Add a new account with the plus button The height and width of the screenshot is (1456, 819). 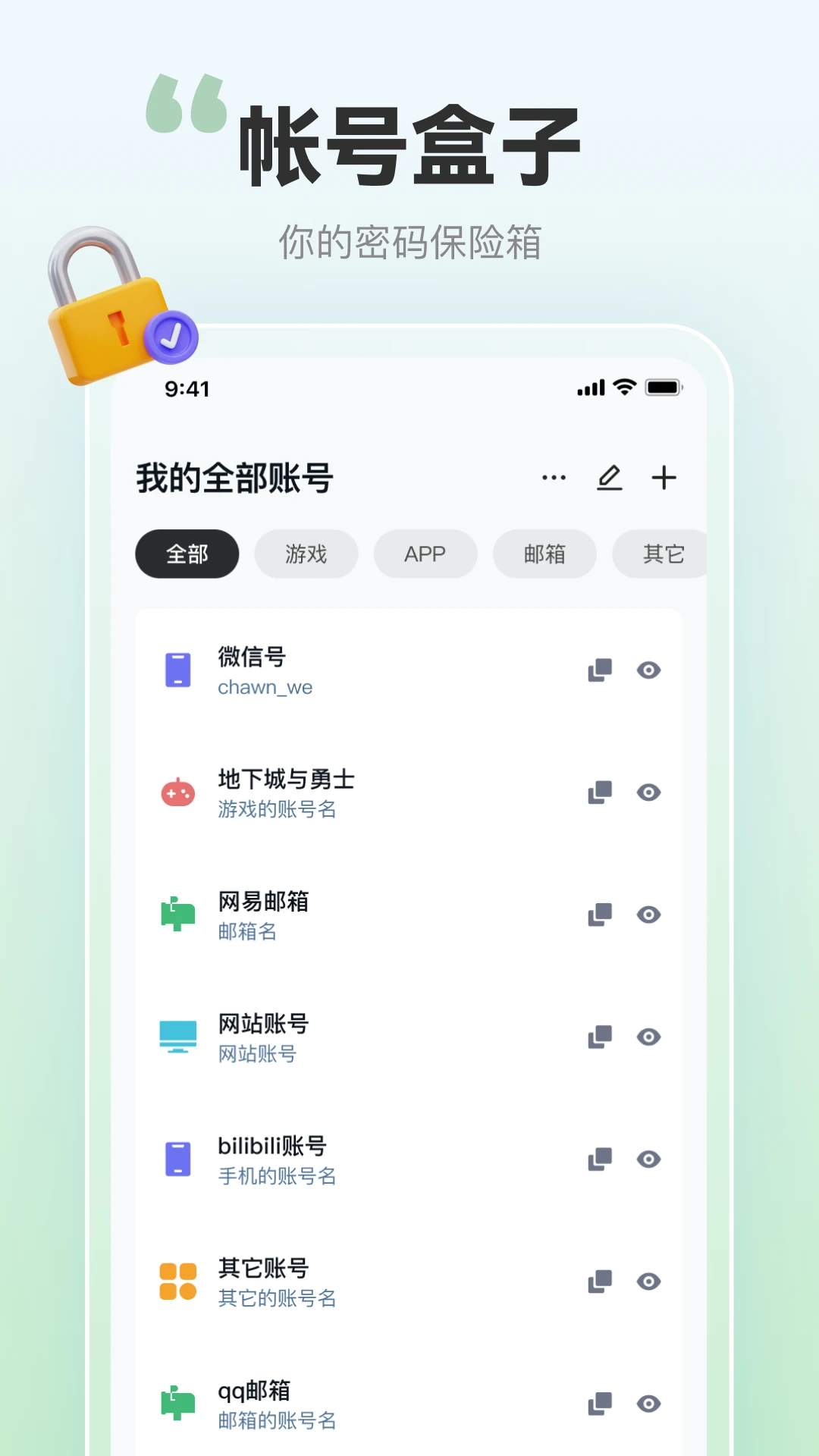tap(664, 478)
